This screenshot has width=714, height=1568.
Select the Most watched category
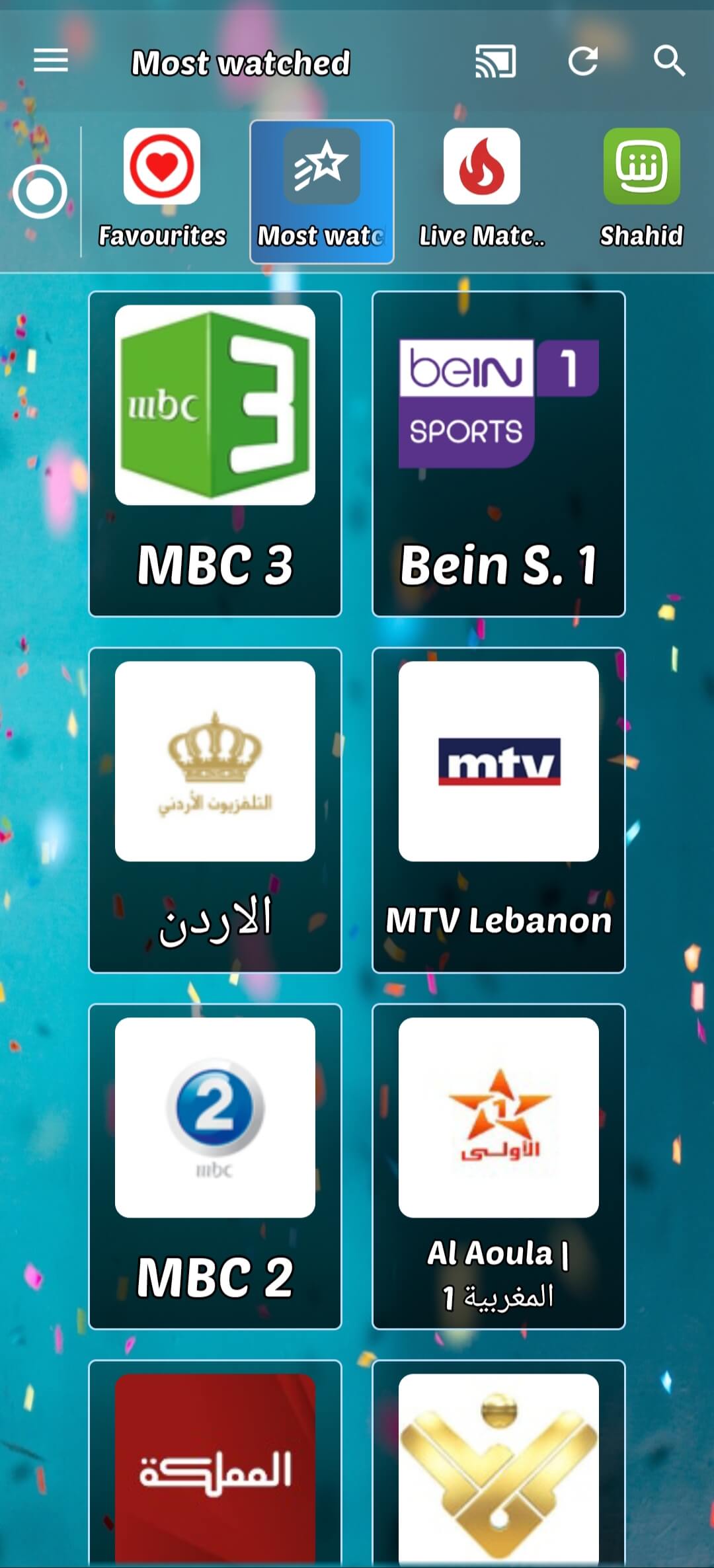pos(322,192)
